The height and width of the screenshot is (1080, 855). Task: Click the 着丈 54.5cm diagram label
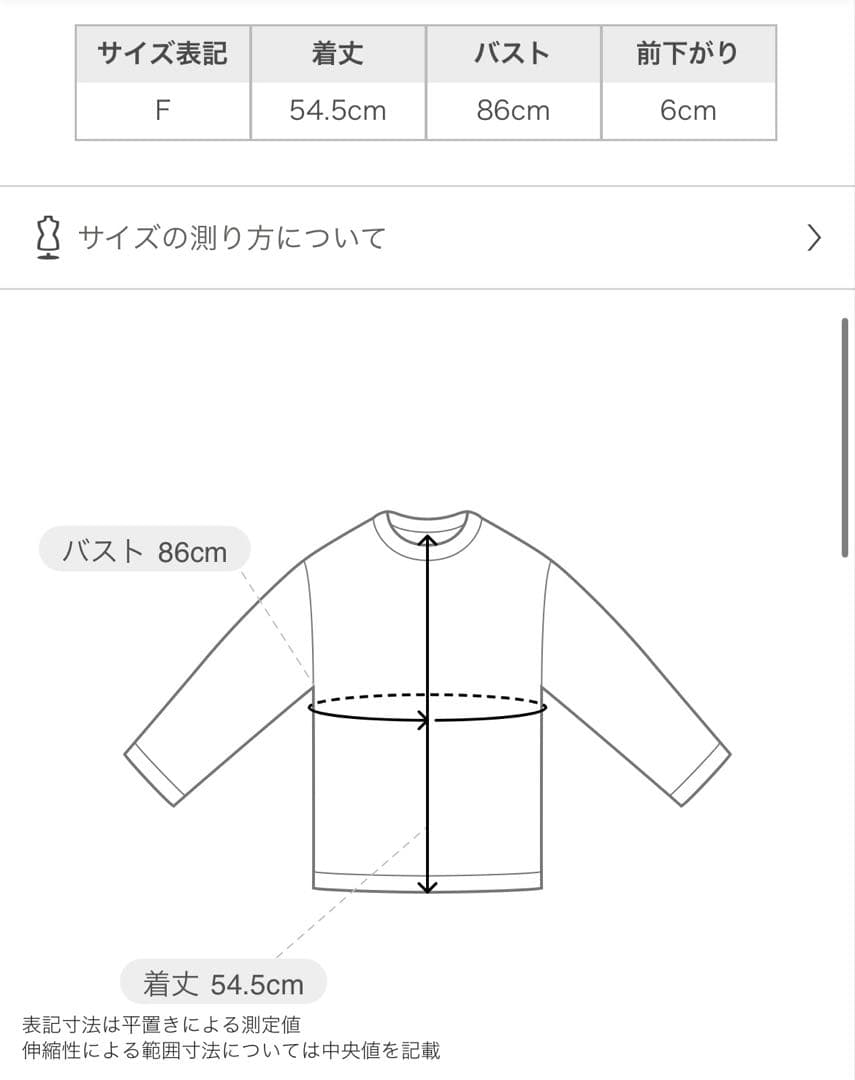(222, 983)
